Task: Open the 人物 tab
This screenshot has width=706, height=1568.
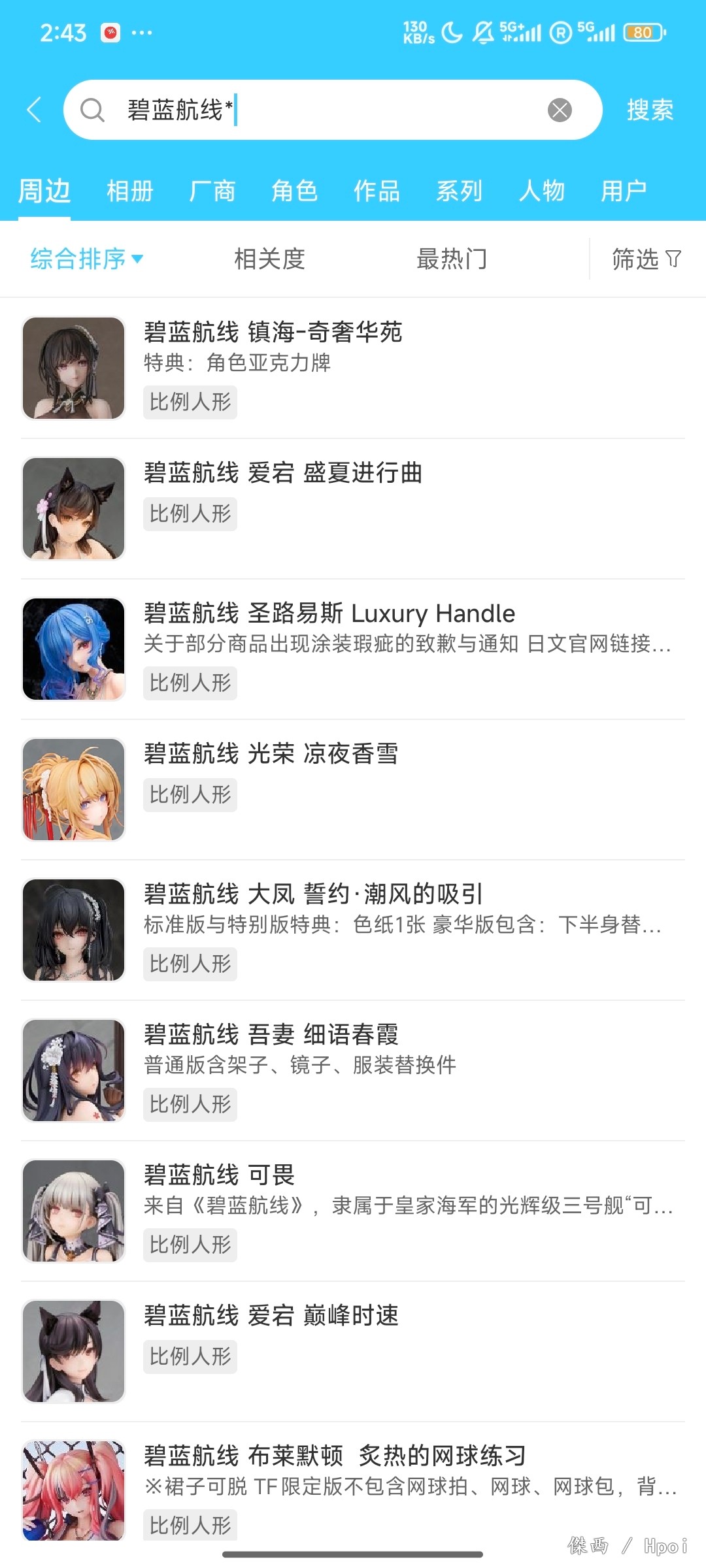Action: (541, 191)
